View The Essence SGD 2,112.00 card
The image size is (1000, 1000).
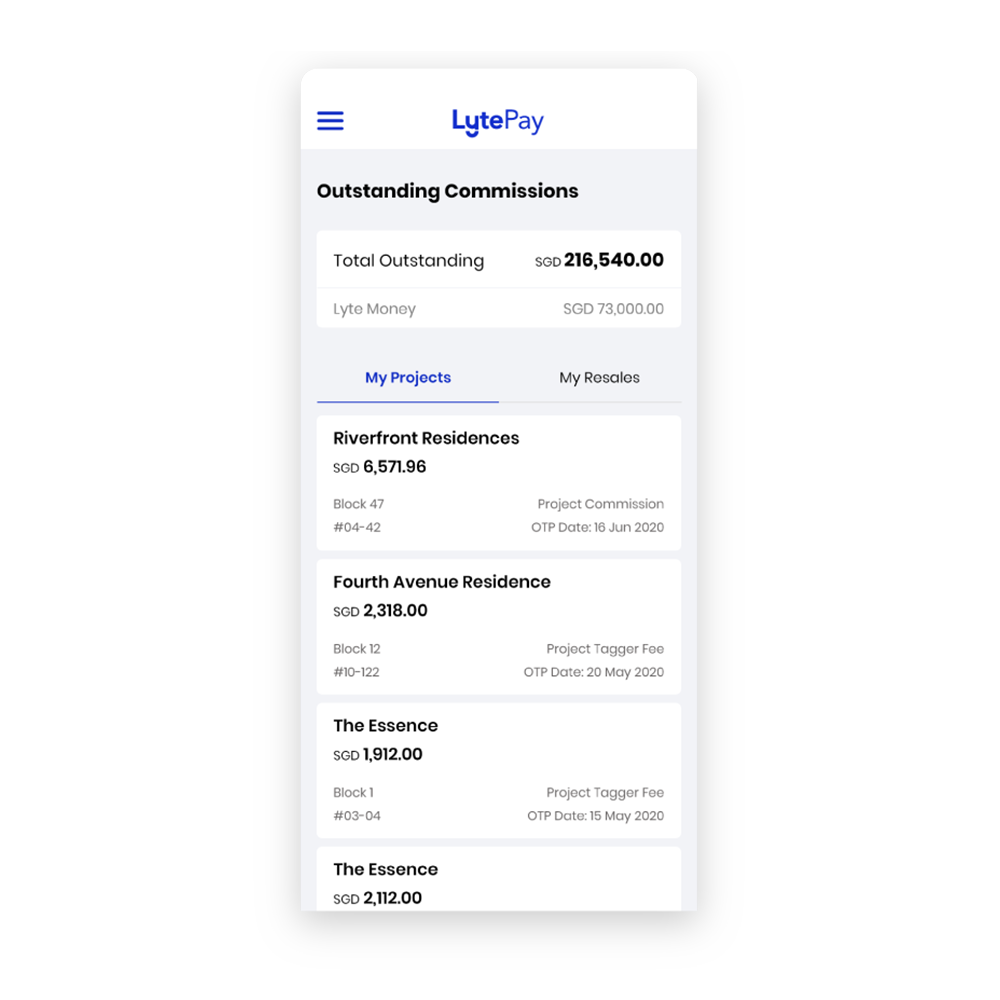coord(498,882)
